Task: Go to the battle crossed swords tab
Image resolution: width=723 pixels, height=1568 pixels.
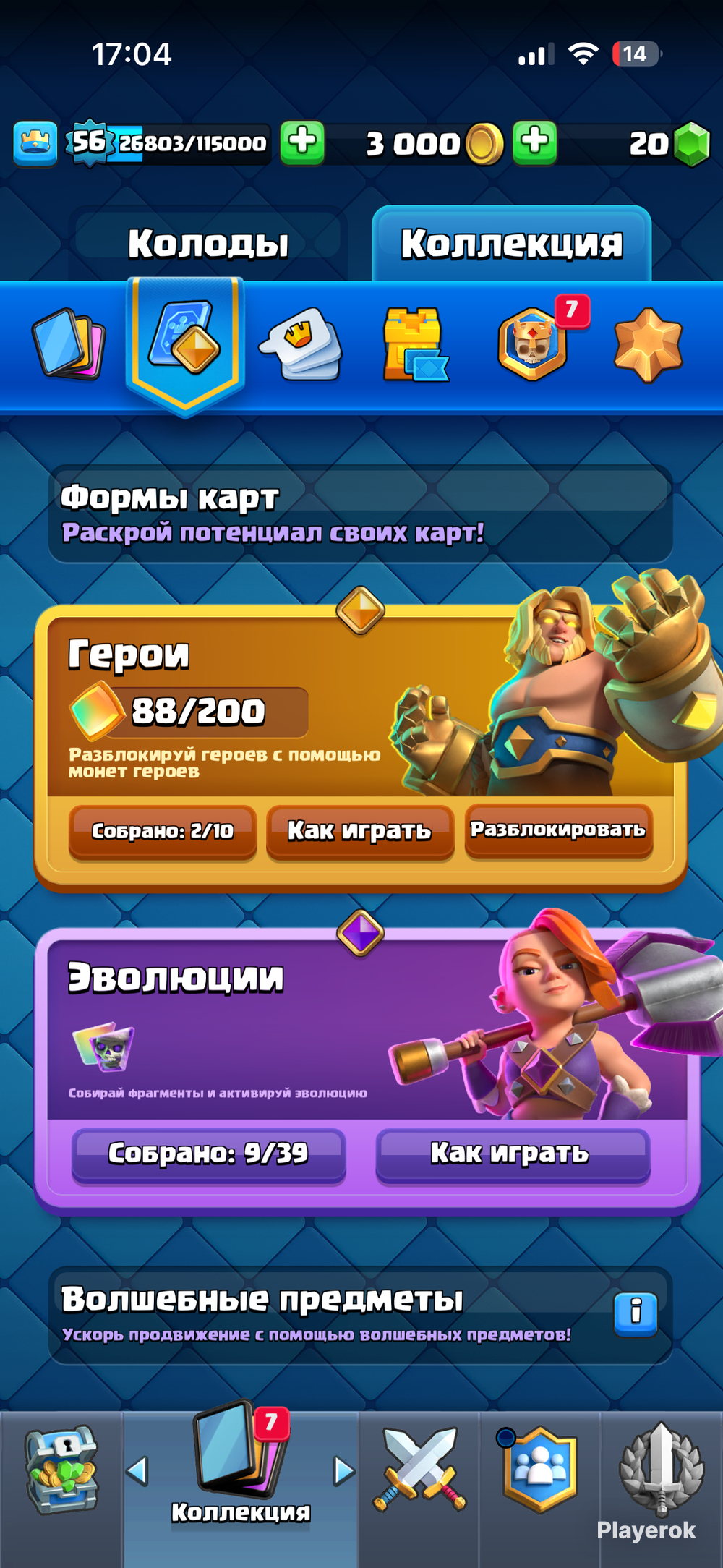Action: click(419, 1470)
